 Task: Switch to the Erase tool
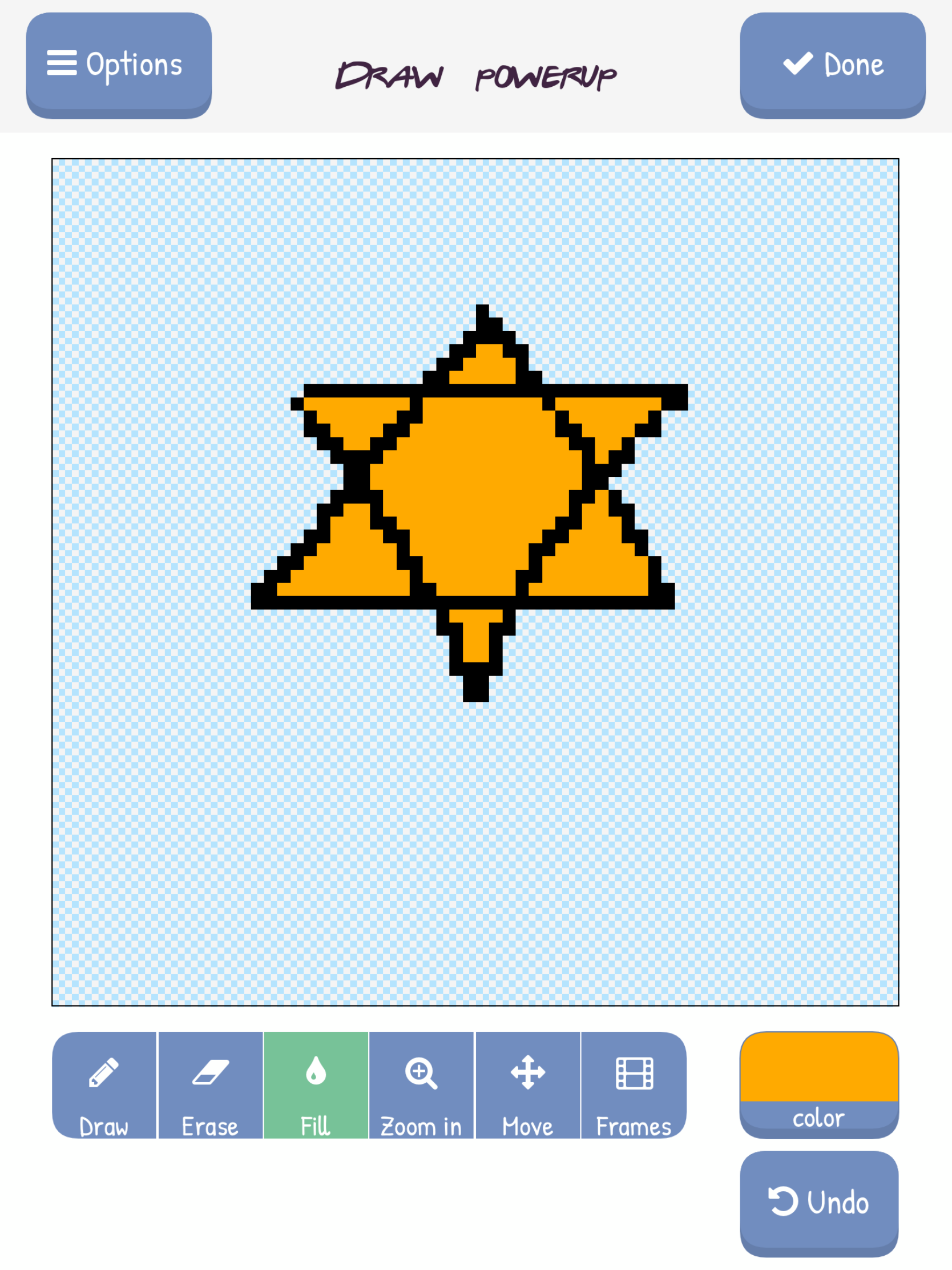click(x=210, y=1084)
